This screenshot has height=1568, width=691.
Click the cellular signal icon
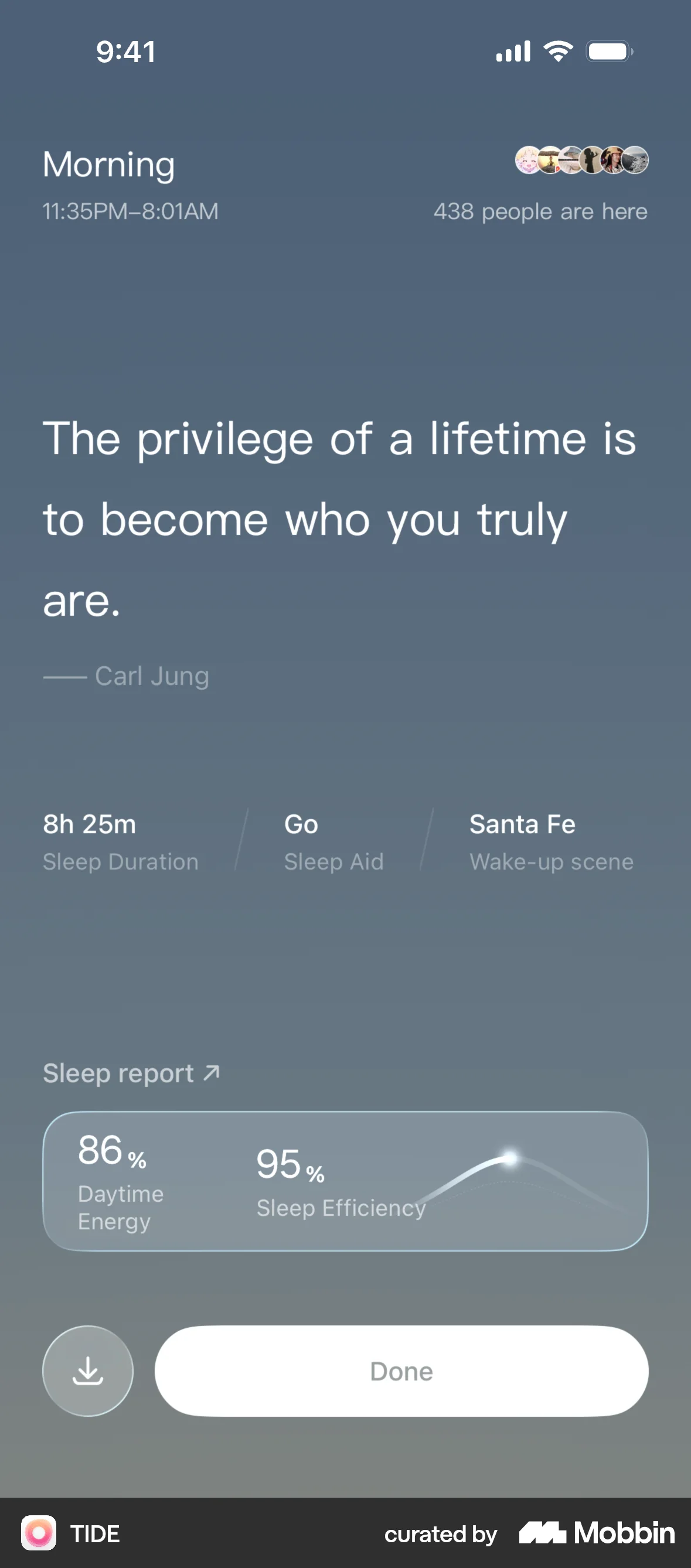512,51
